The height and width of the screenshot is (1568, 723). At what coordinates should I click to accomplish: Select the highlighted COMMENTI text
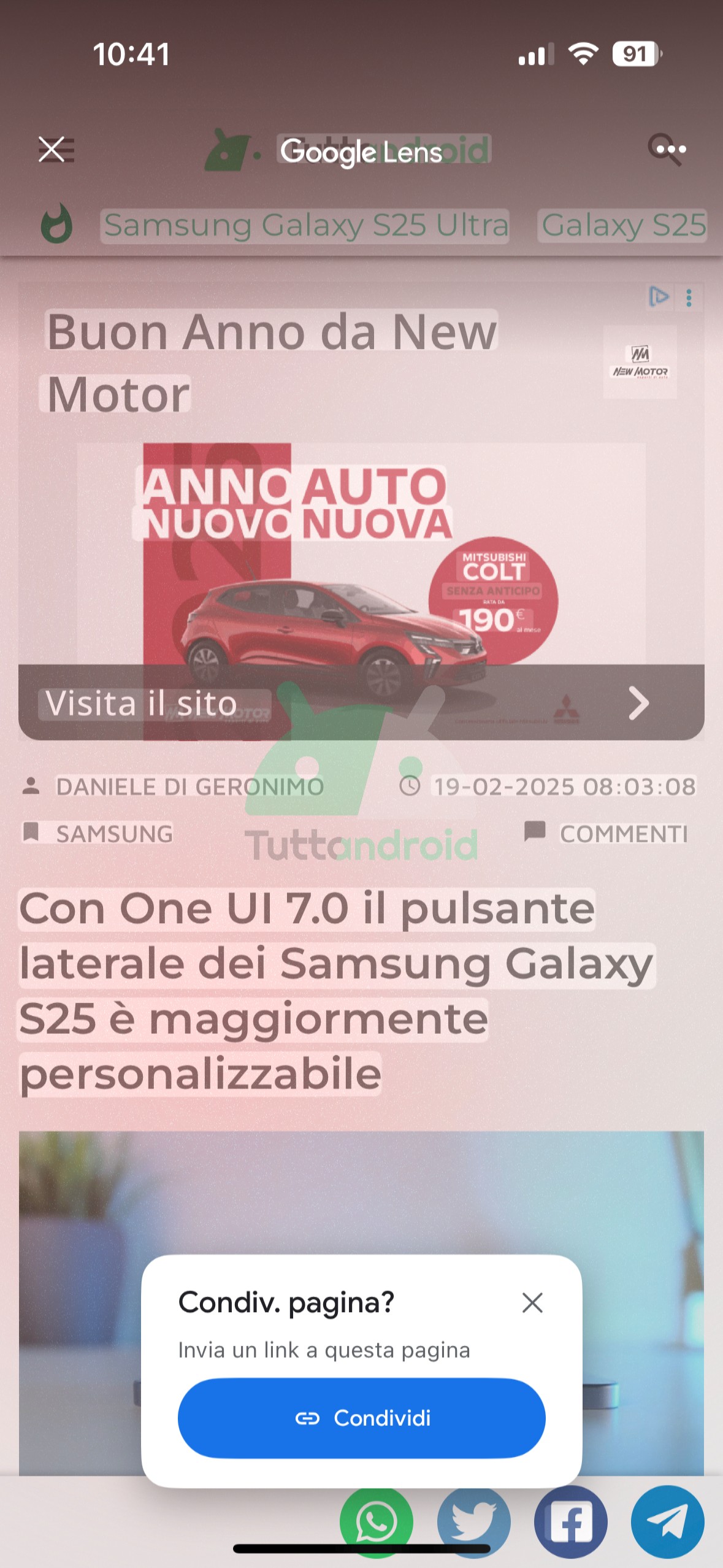point(623,834)
